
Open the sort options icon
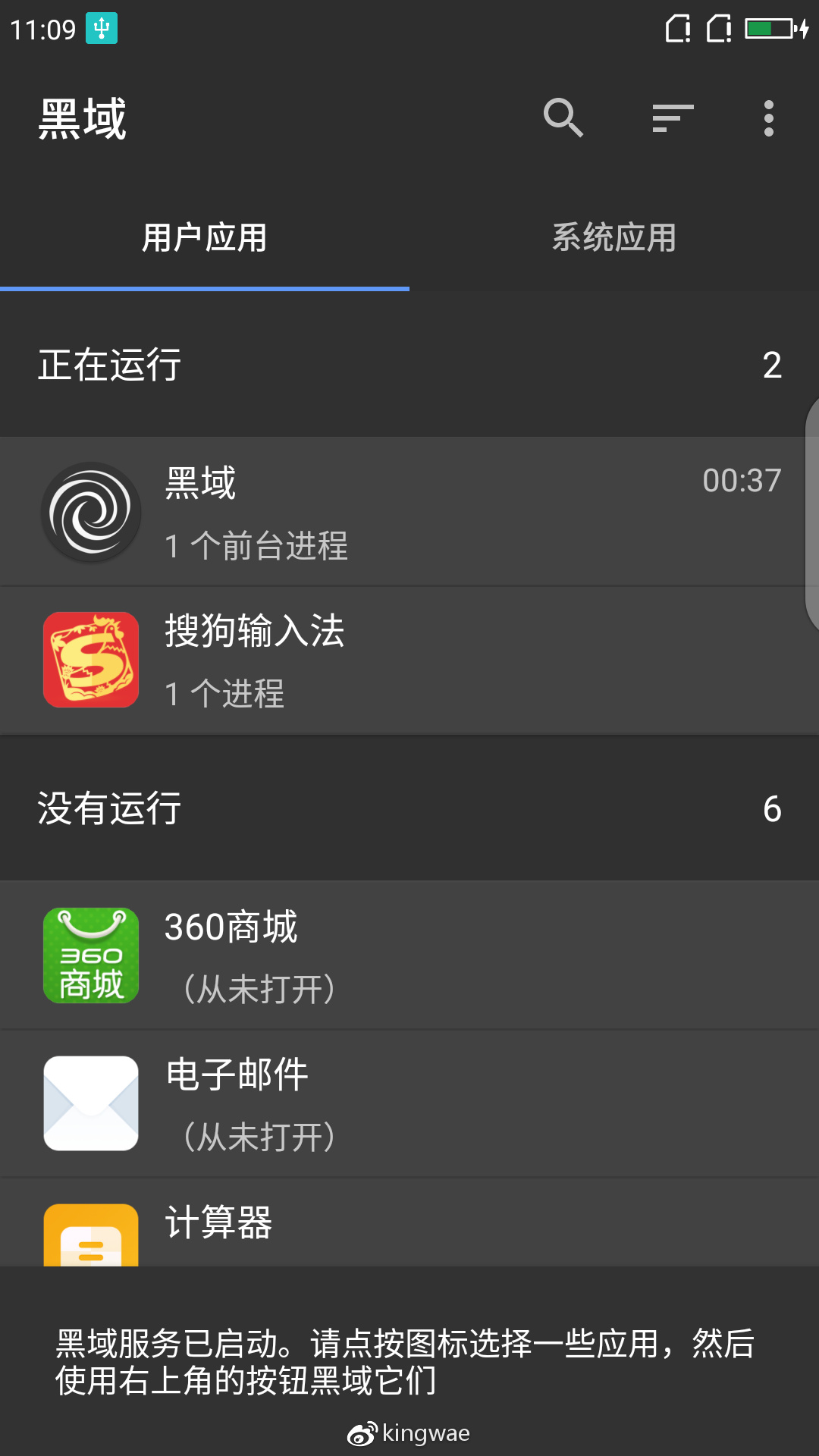coord(673,118)
